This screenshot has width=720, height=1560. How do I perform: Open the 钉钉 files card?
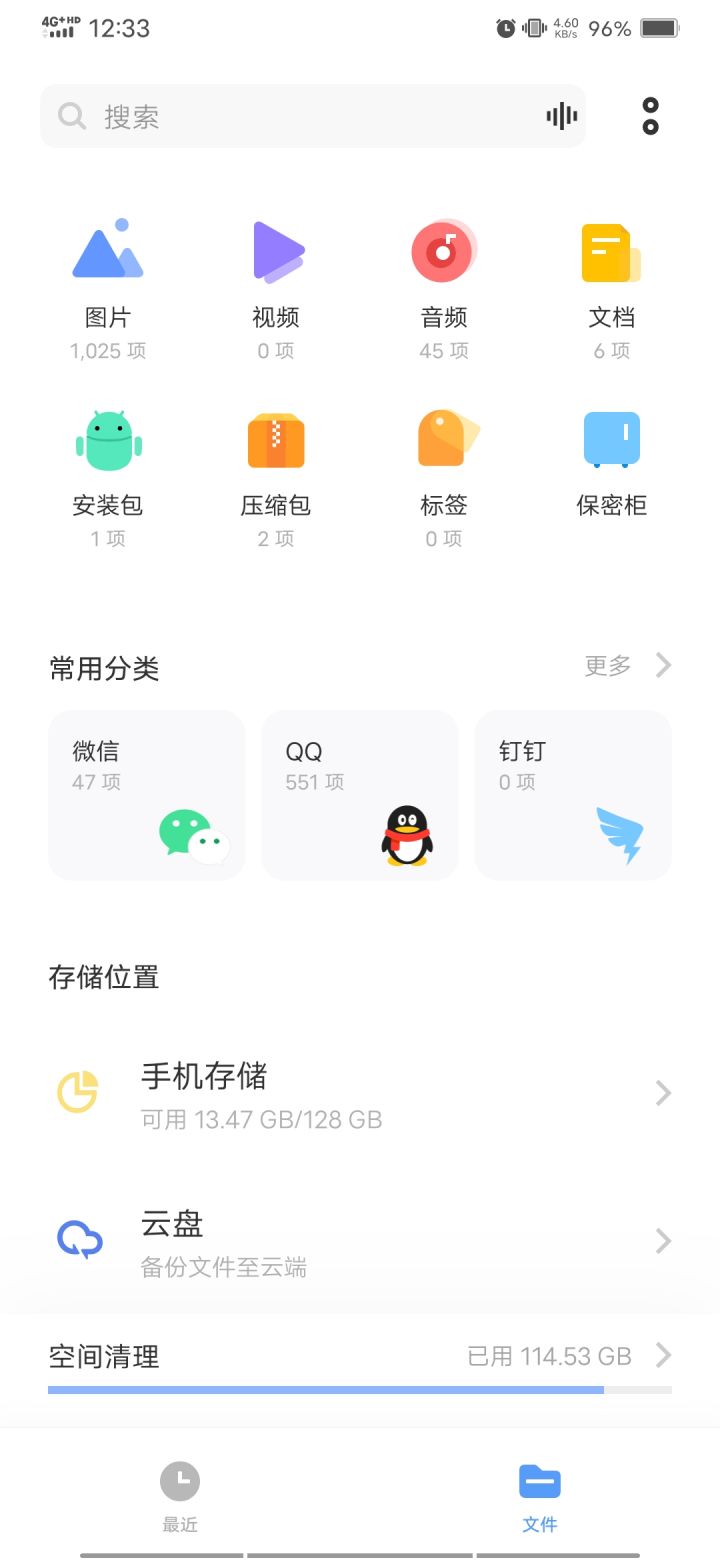(573, 795)
